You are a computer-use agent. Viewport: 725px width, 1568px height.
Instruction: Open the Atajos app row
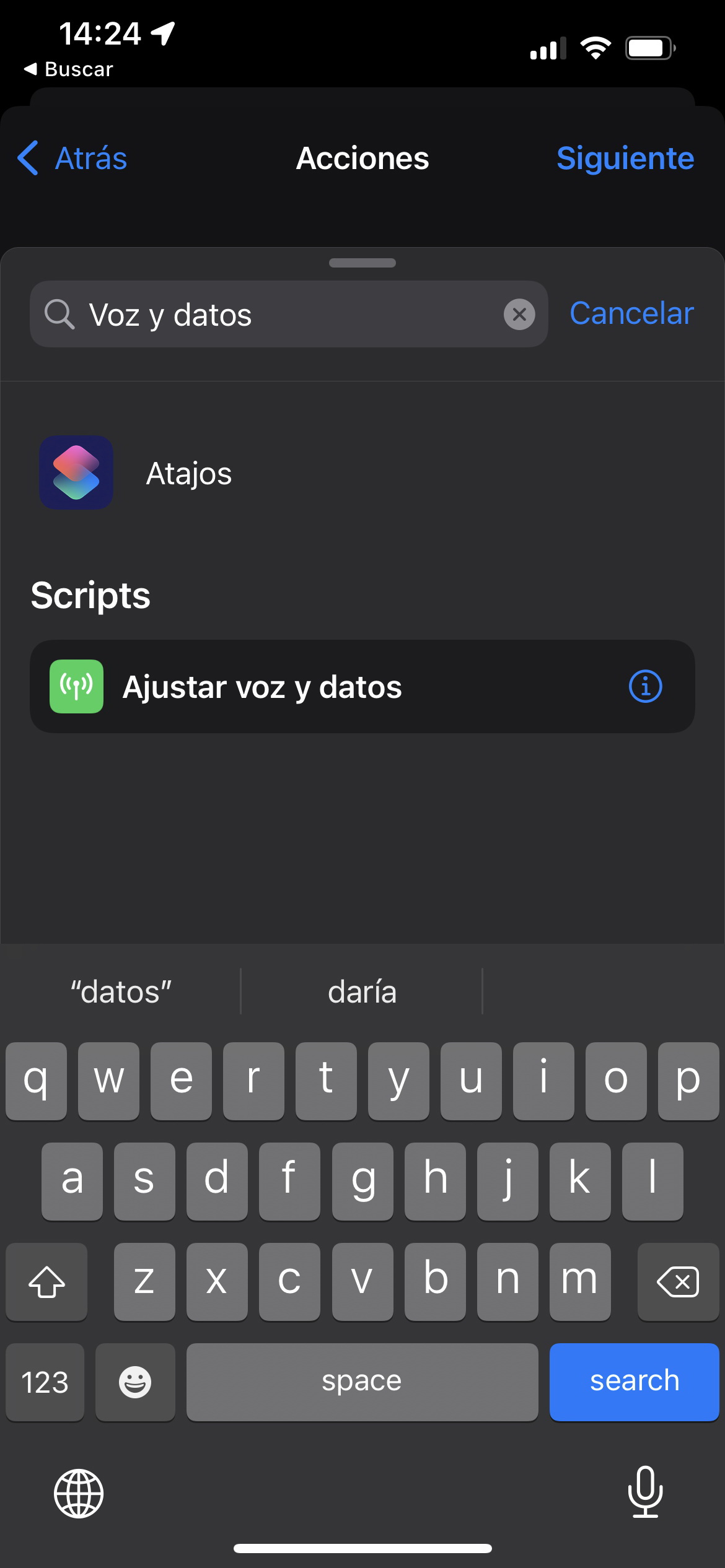coord(362,473)
